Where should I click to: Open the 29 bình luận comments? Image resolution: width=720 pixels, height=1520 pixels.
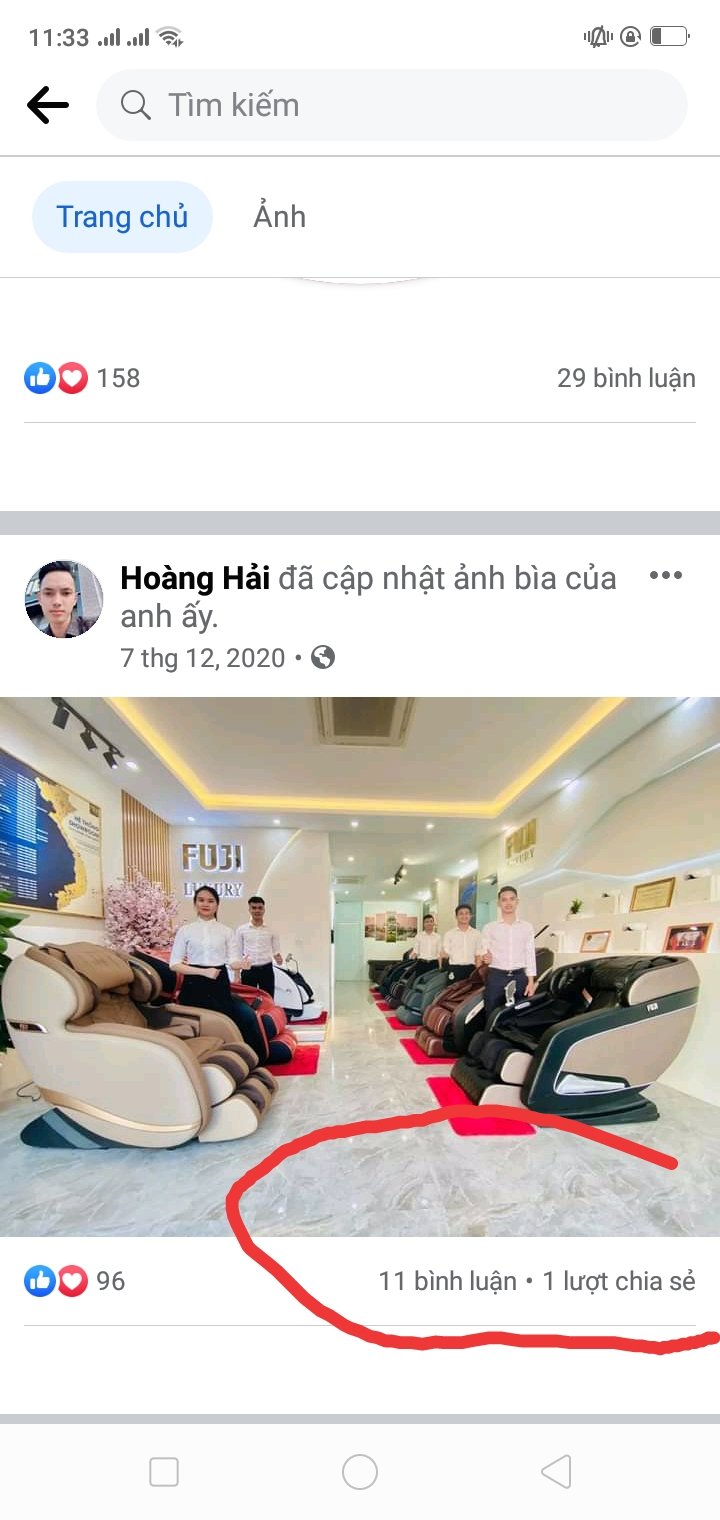pos(625,378)
